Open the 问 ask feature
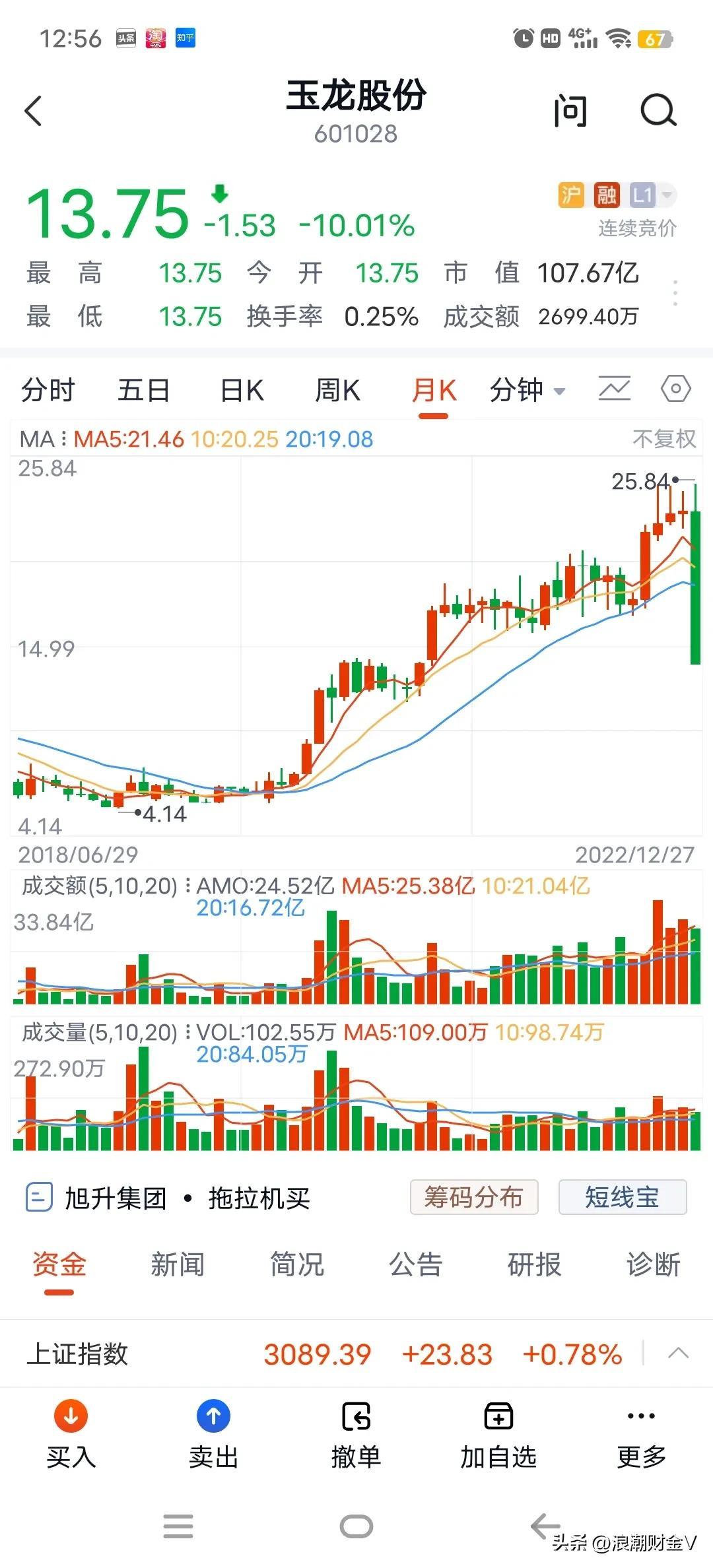 tap(570, 111)
